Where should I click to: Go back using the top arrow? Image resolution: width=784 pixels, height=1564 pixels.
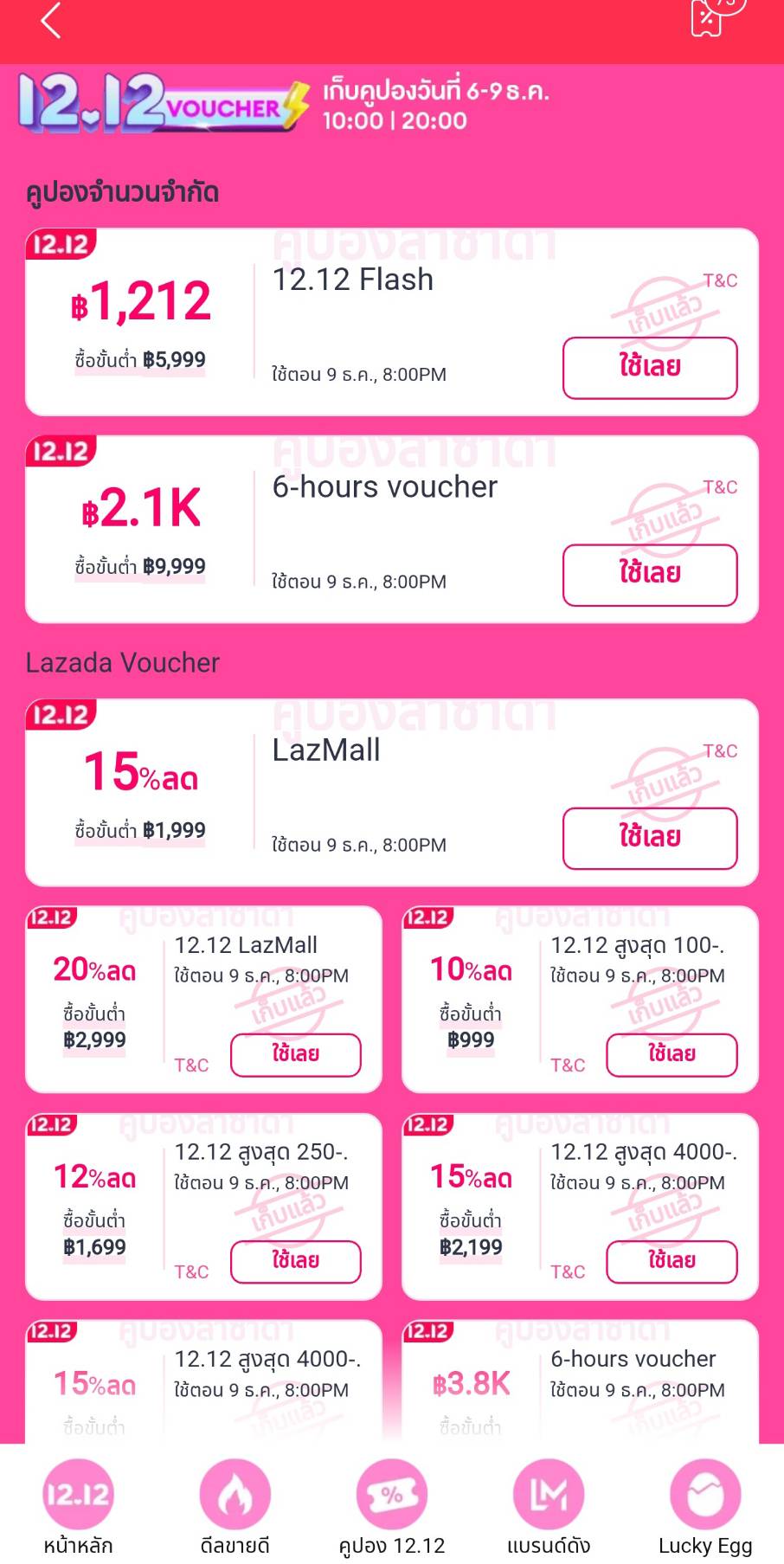coord(51,21)
